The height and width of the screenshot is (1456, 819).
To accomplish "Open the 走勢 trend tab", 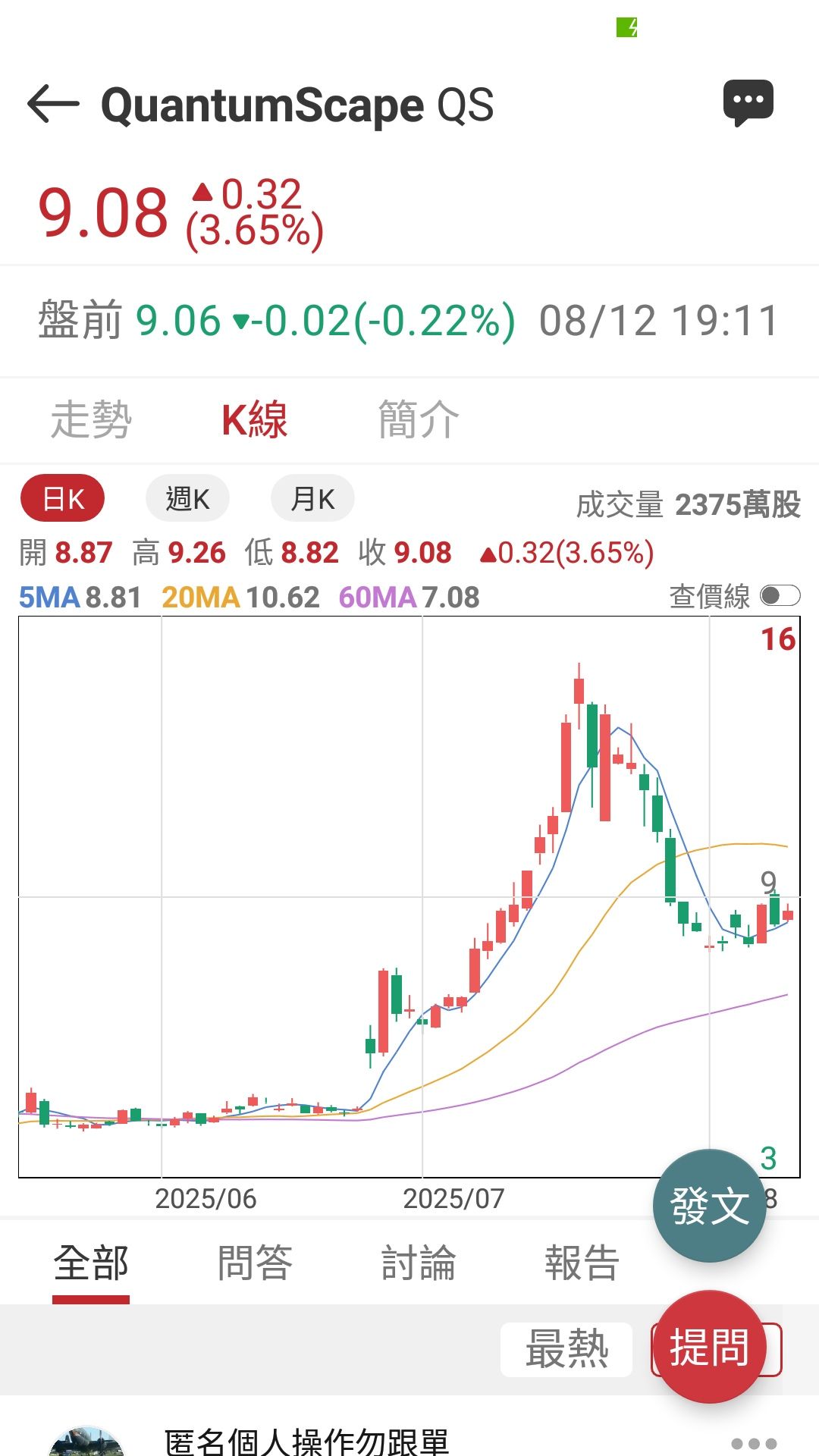I will click(93, 420).
